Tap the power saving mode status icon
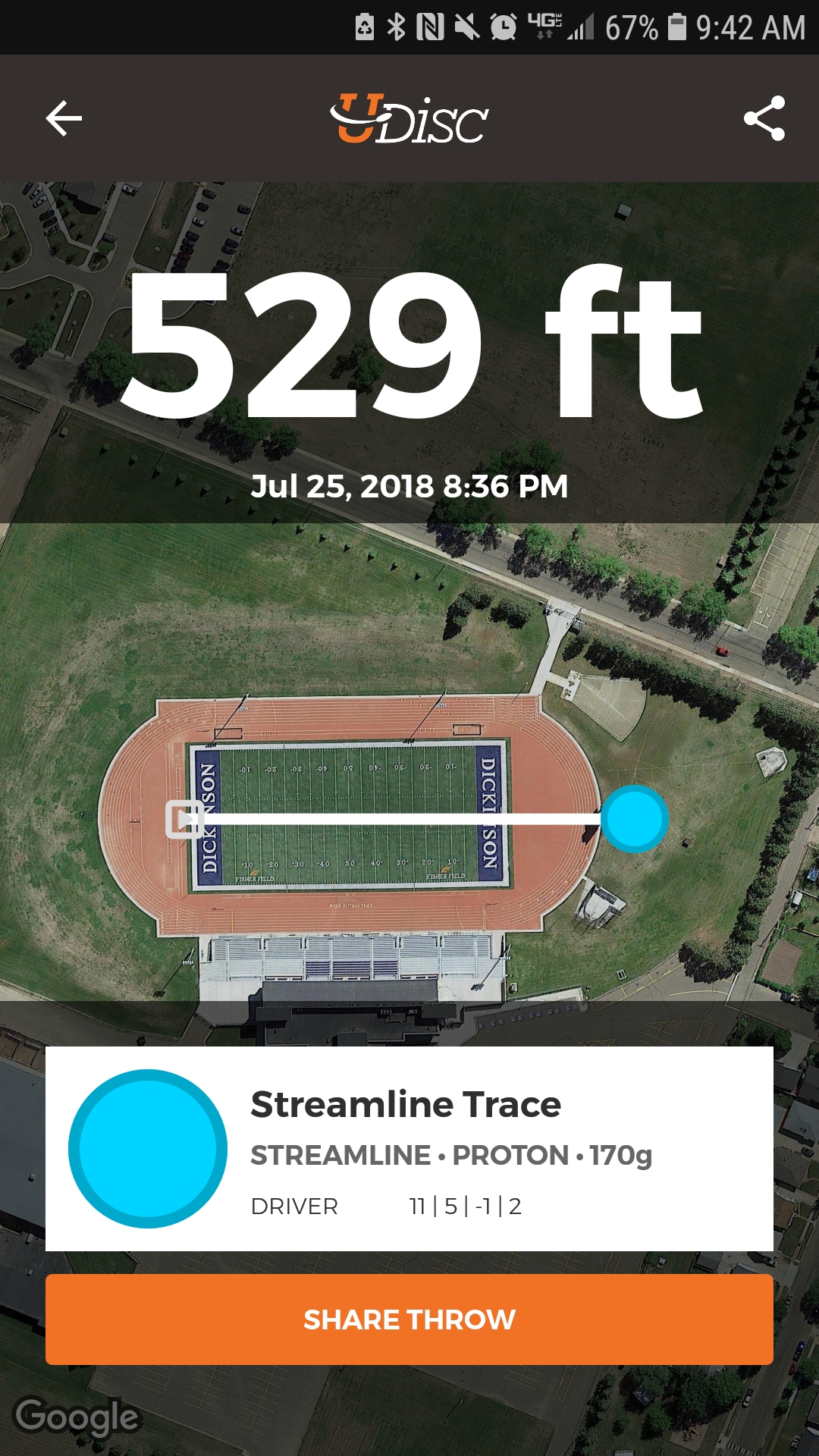Screen dimensions: 819x1456 (362, 24)
